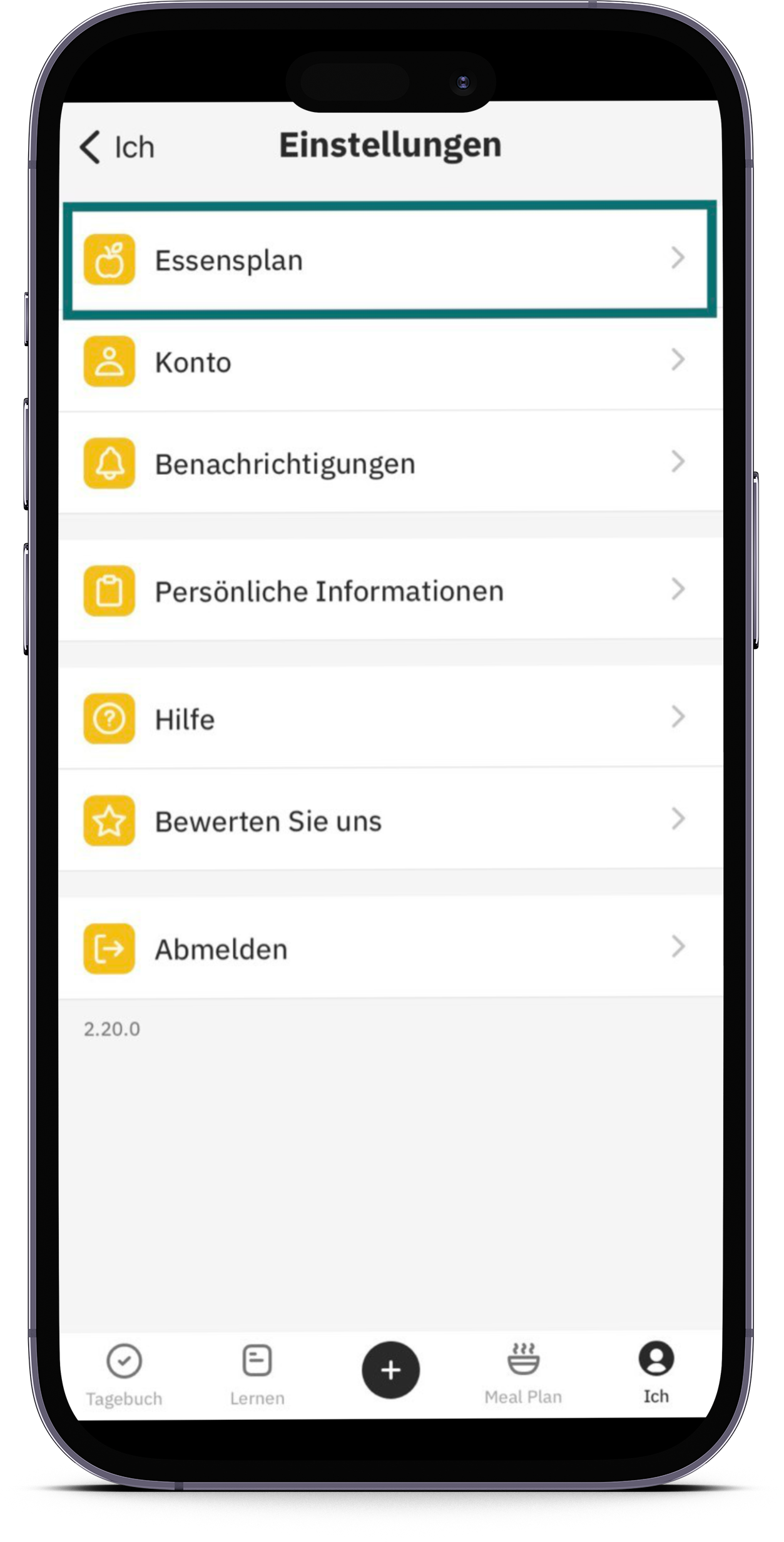
Task: Select Bewerten Sie uns
Action: pyautogui.click(x=389, y=820)
